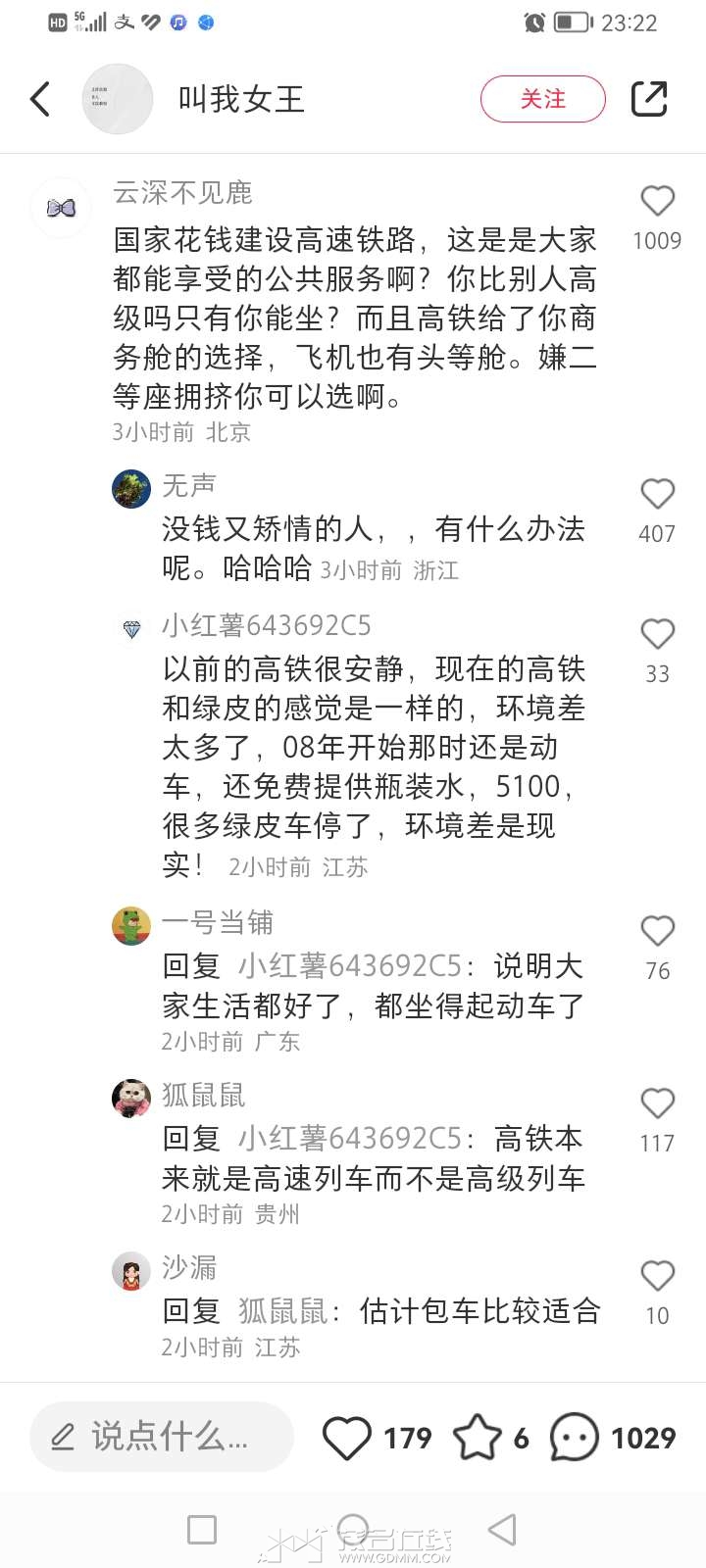Like the post with 179 likes

[347, 1438]
